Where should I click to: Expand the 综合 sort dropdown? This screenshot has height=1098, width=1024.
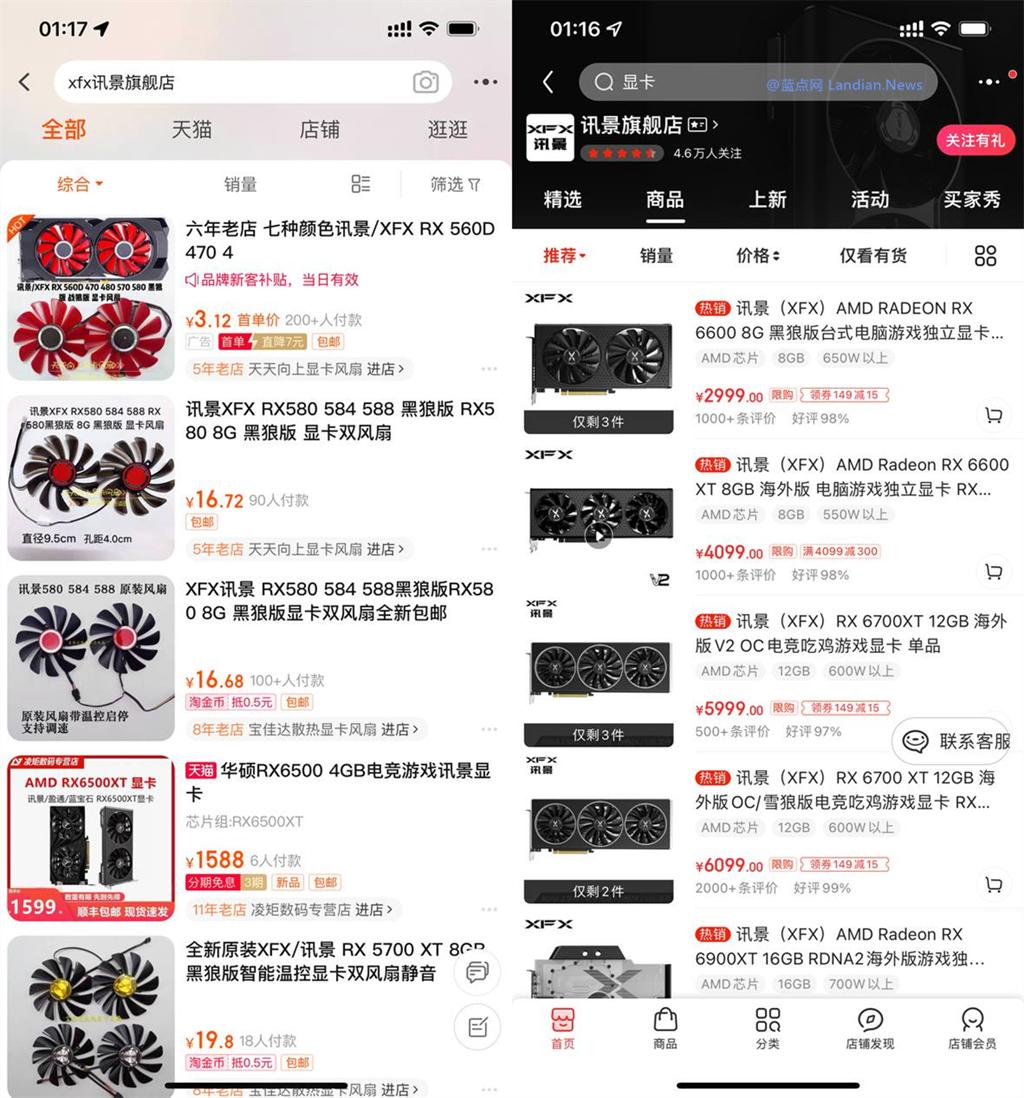[x=80, y=184]
